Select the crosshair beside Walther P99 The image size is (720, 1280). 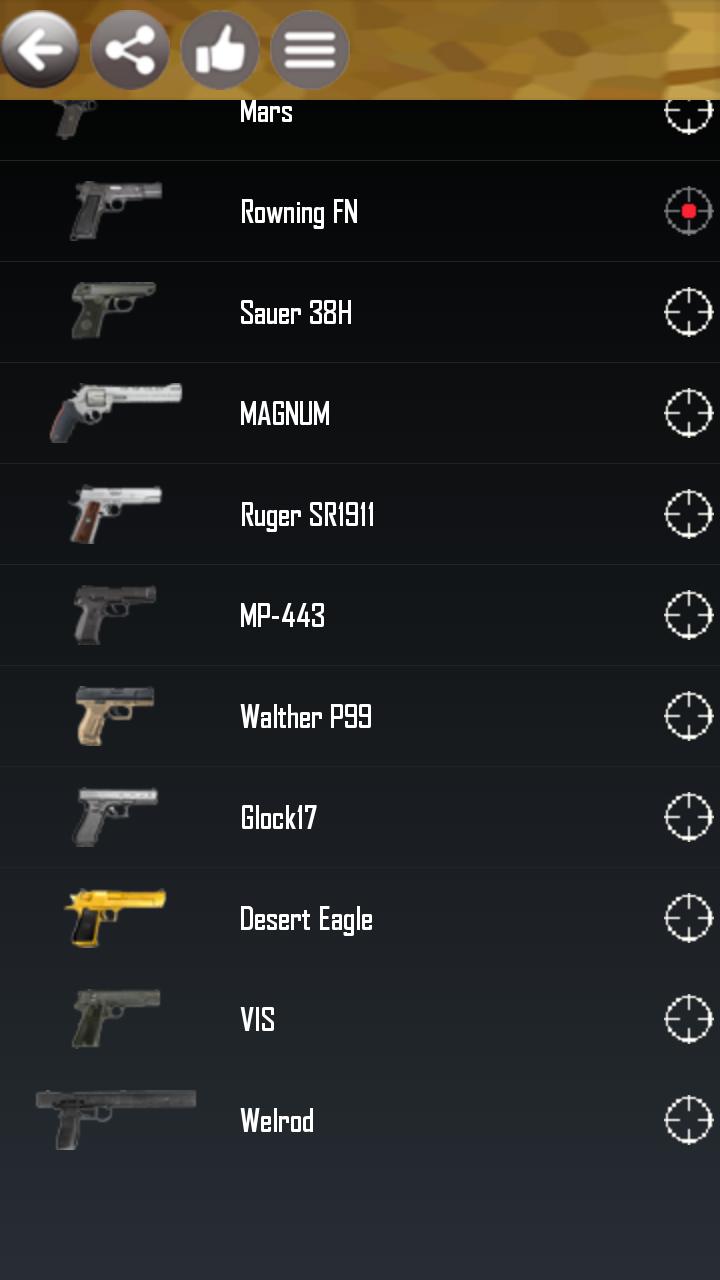(689, 715)
